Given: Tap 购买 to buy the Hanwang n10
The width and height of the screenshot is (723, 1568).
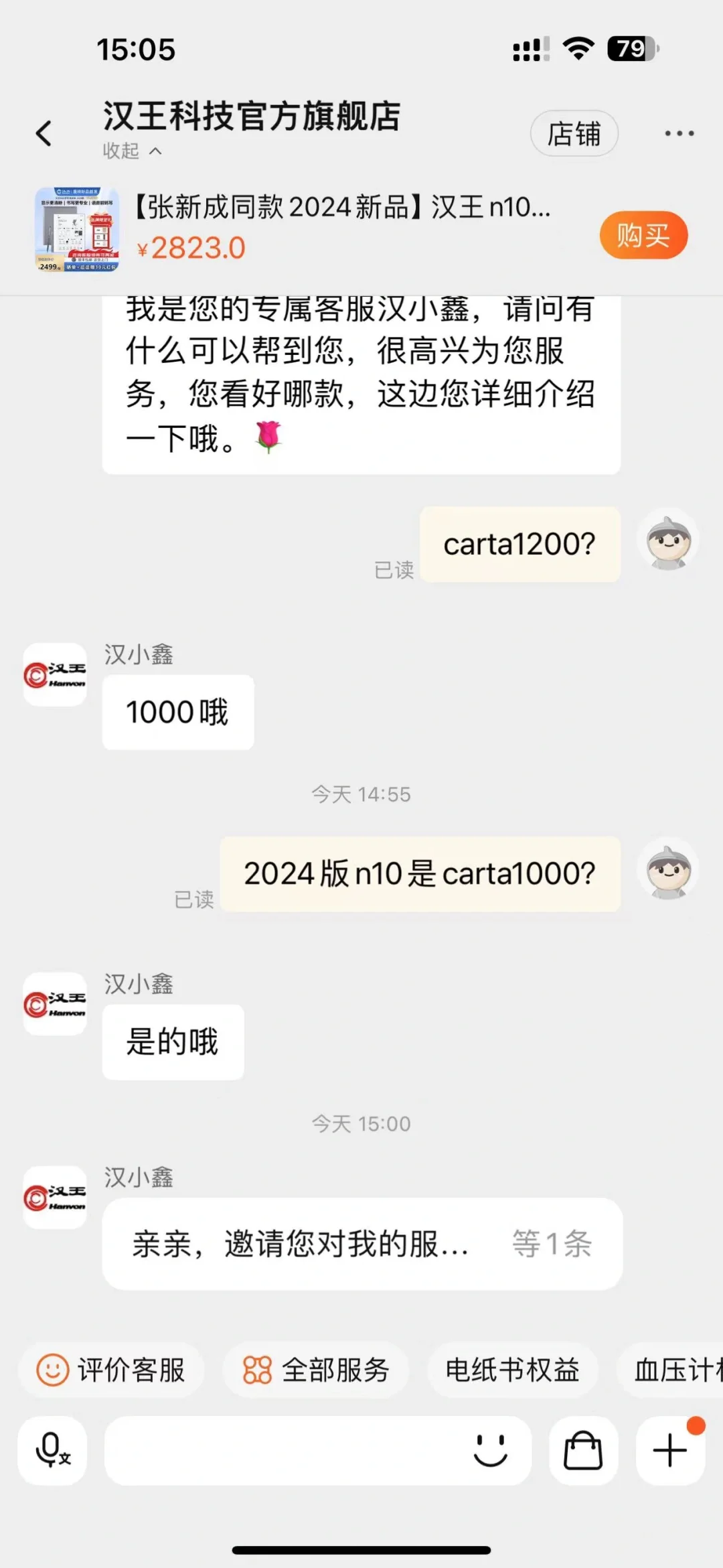Looking at the screenshot, I should 643,235.
